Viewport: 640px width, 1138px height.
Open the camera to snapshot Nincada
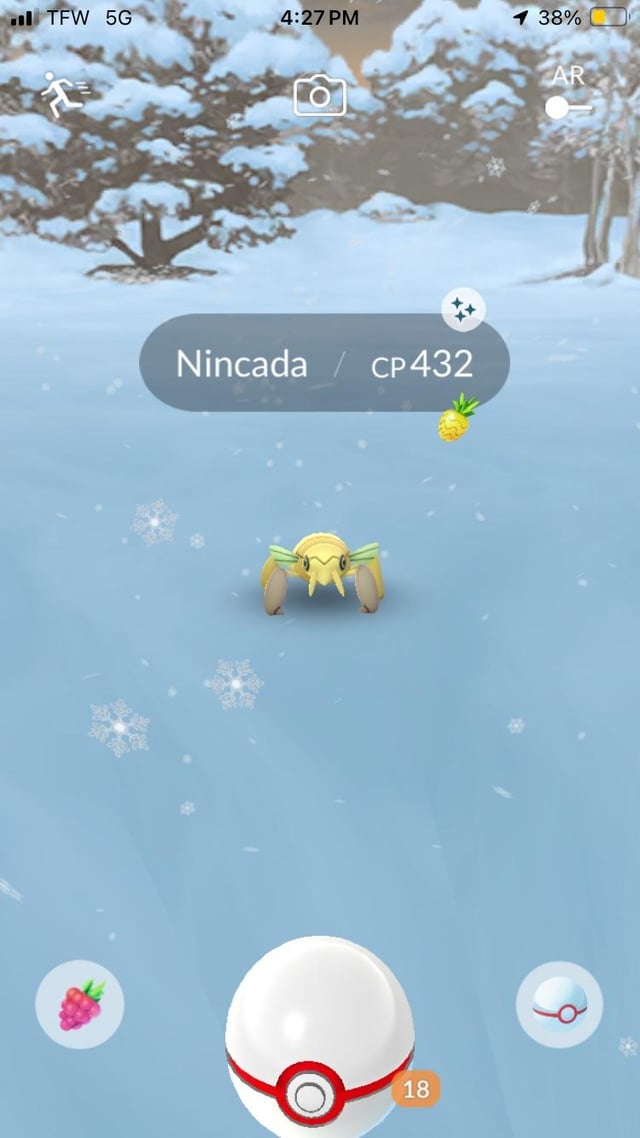320,96
